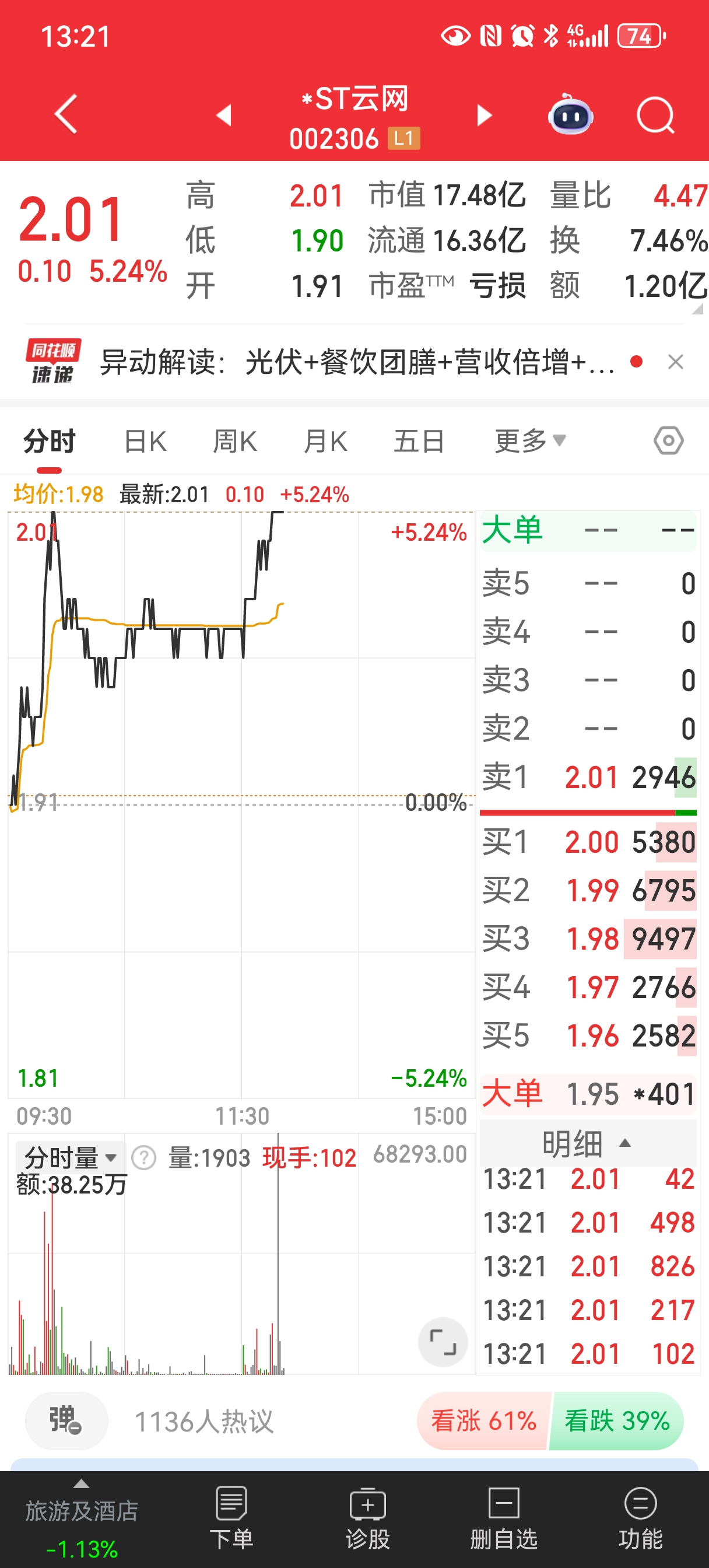Open the robot AI assistant
The image size is (709, 1568).
[570, 115]
